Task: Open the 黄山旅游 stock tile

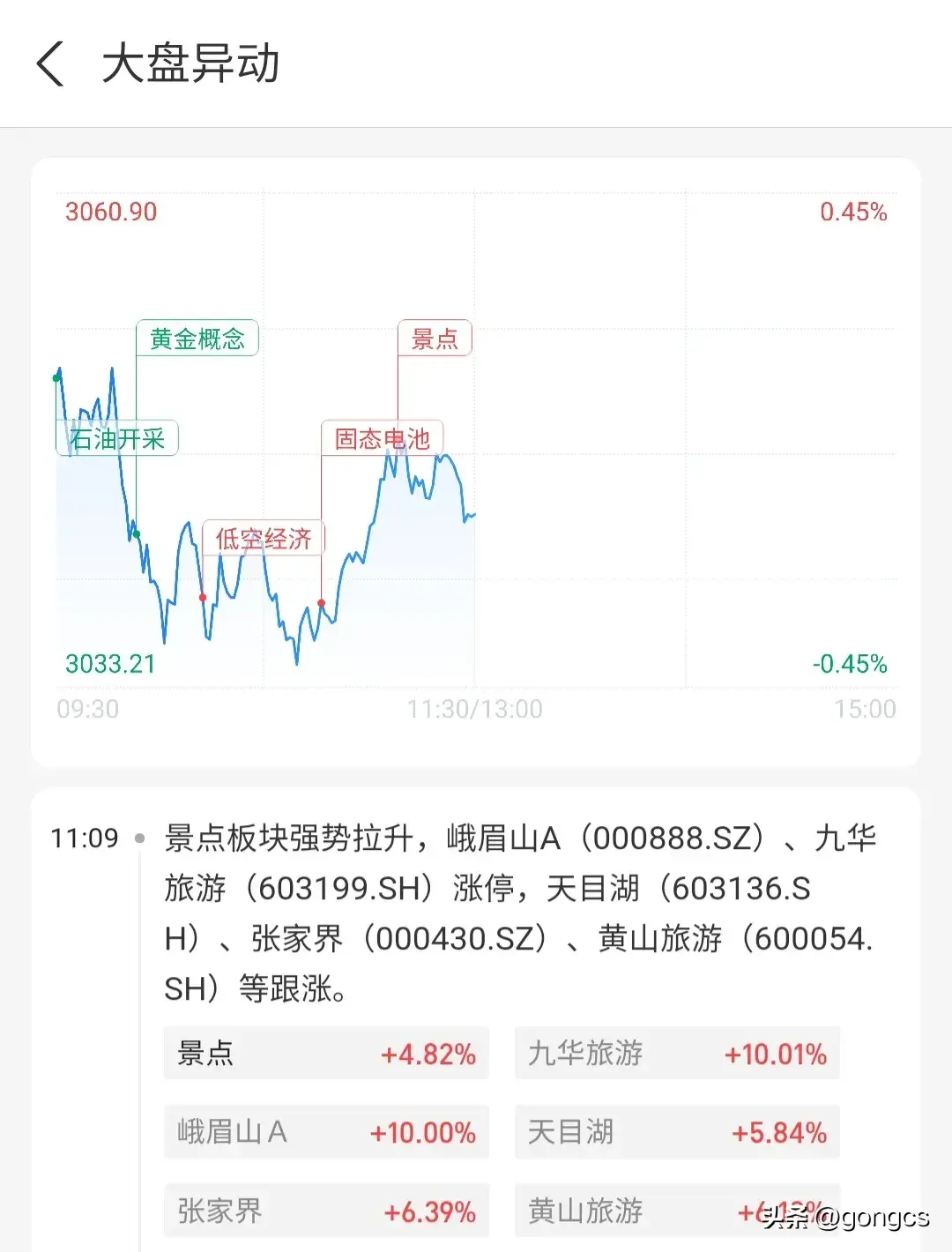Action: click(x=676, y=1211)
